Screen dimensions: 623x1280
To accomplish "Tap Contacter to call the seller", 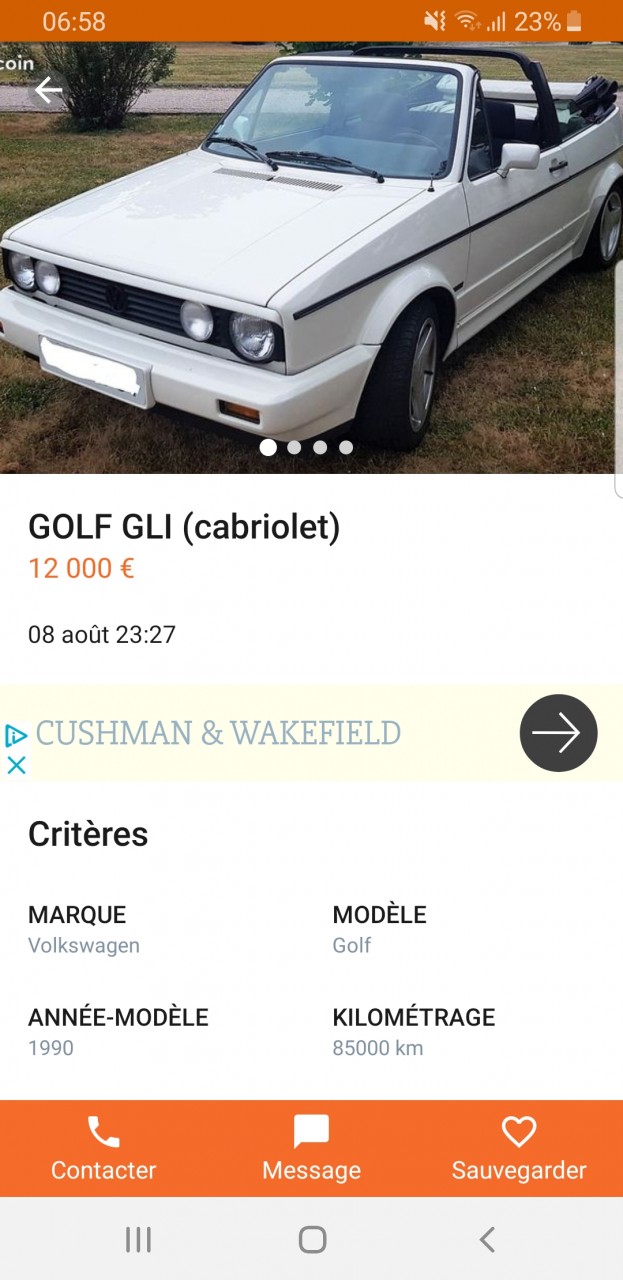I will [103, 1149].
